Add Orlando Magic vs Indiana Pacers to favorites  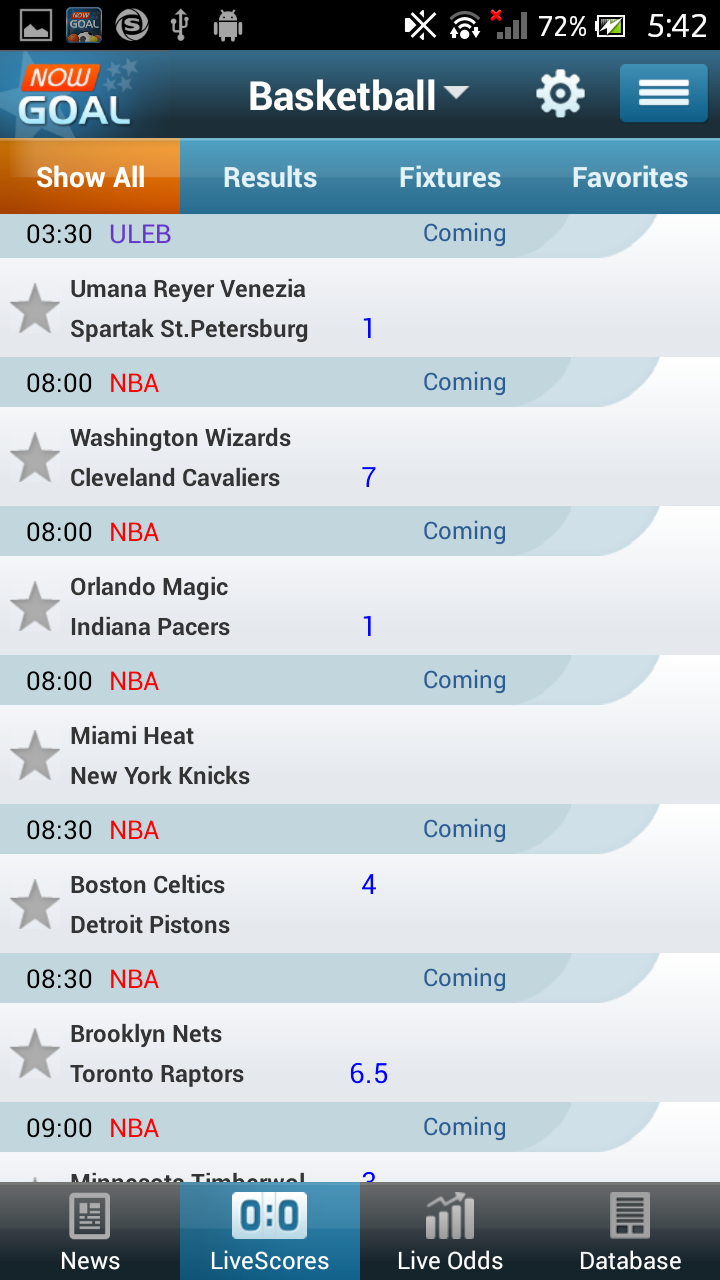[35, 607]
